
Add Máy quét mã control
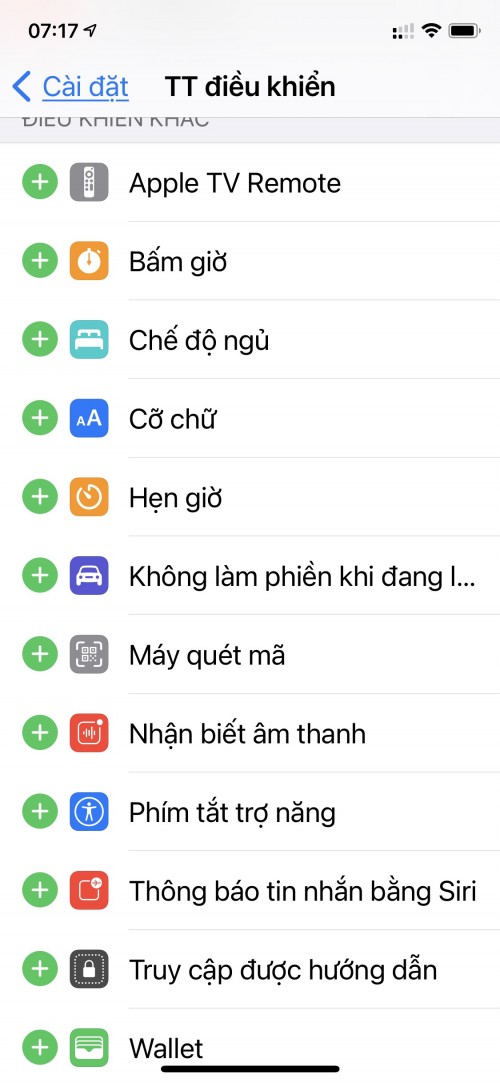[40, 655]
